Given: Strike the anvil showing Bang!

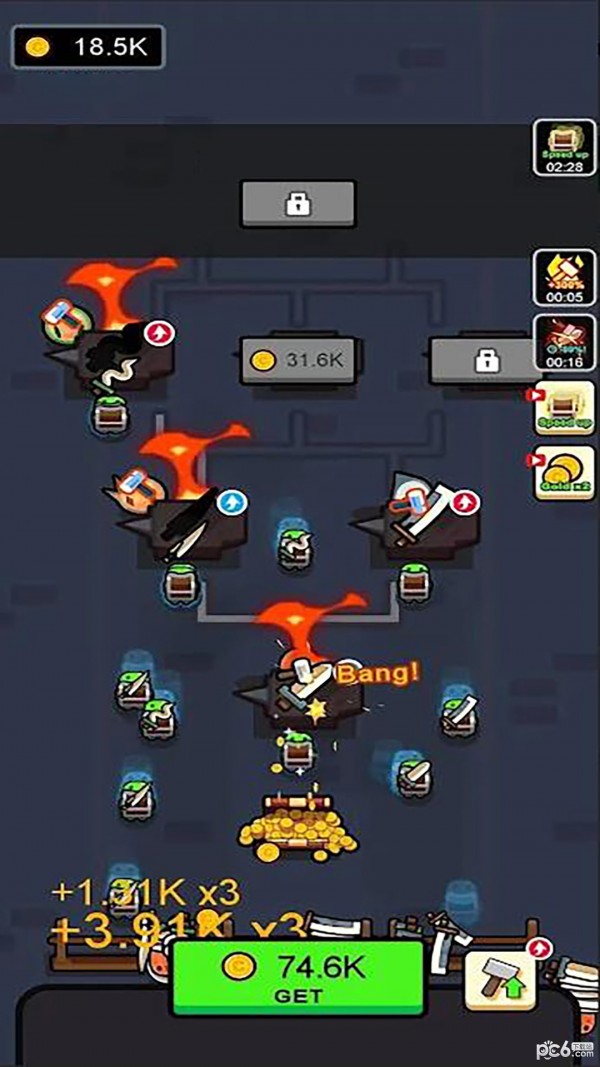Looking at the screenshot, I should (x=298, y=692).
